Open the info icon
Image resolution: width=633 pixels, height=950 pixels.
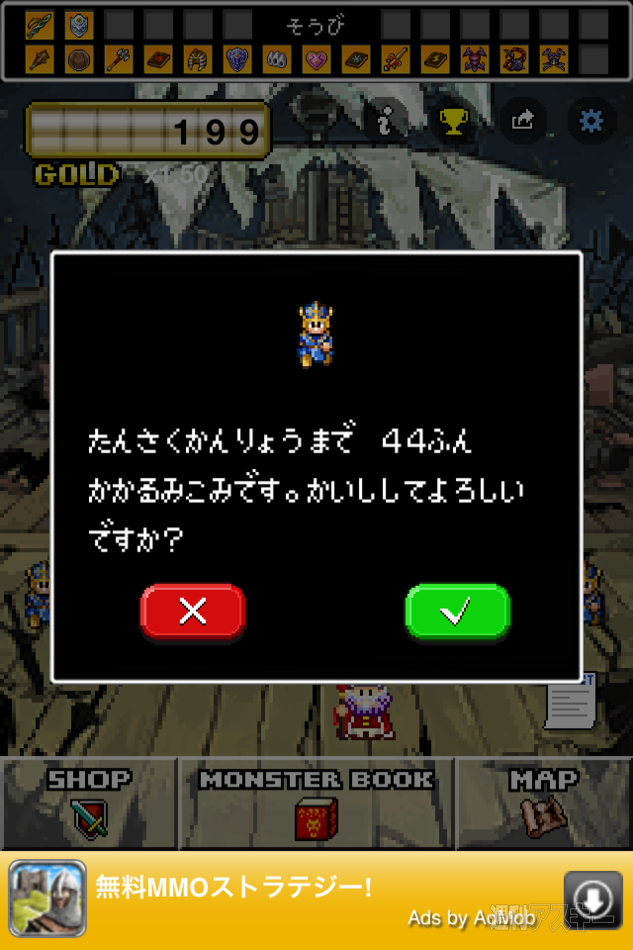(x=387, y=122)
